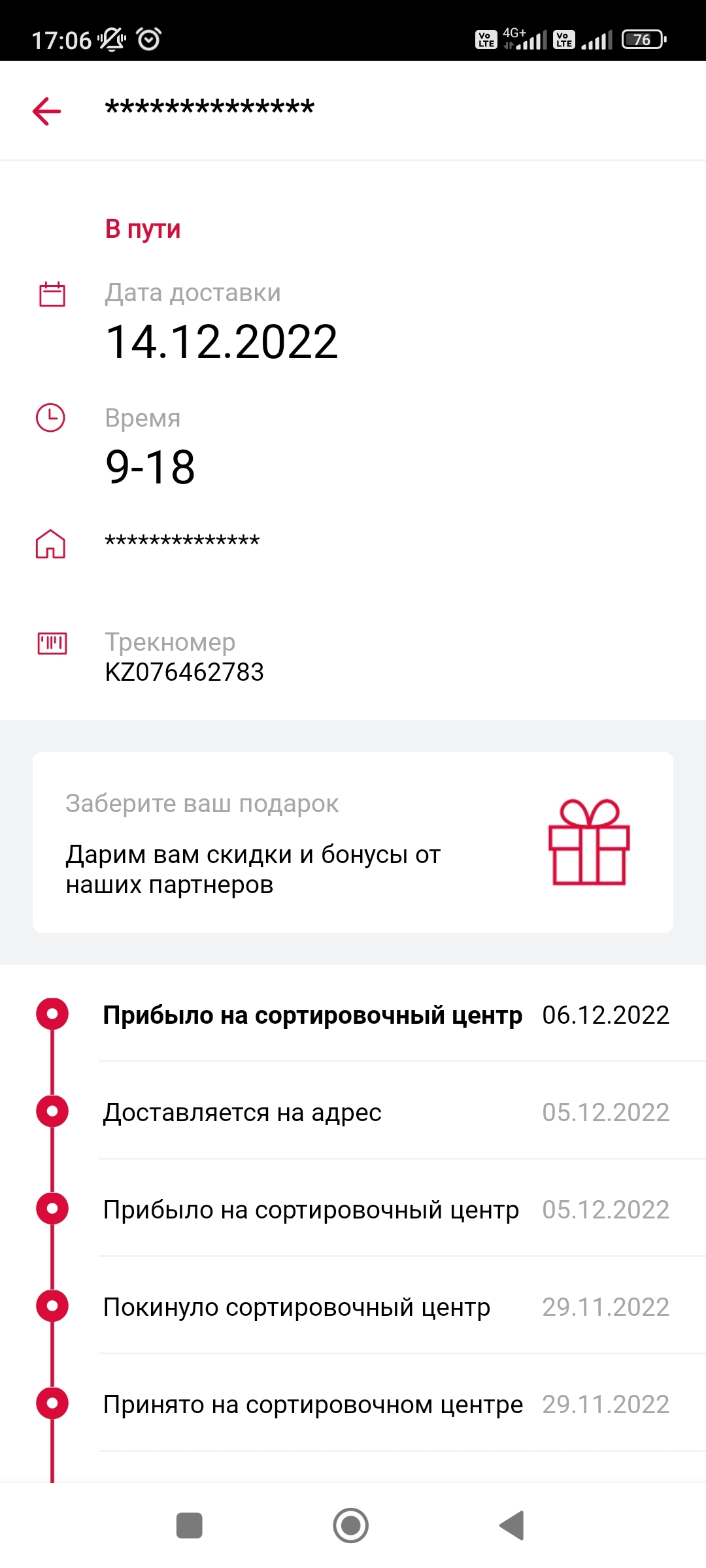Select the timeline dot for Доставляется на адрес
This screenshot has width=706, height=1568.
[52, 1112]
